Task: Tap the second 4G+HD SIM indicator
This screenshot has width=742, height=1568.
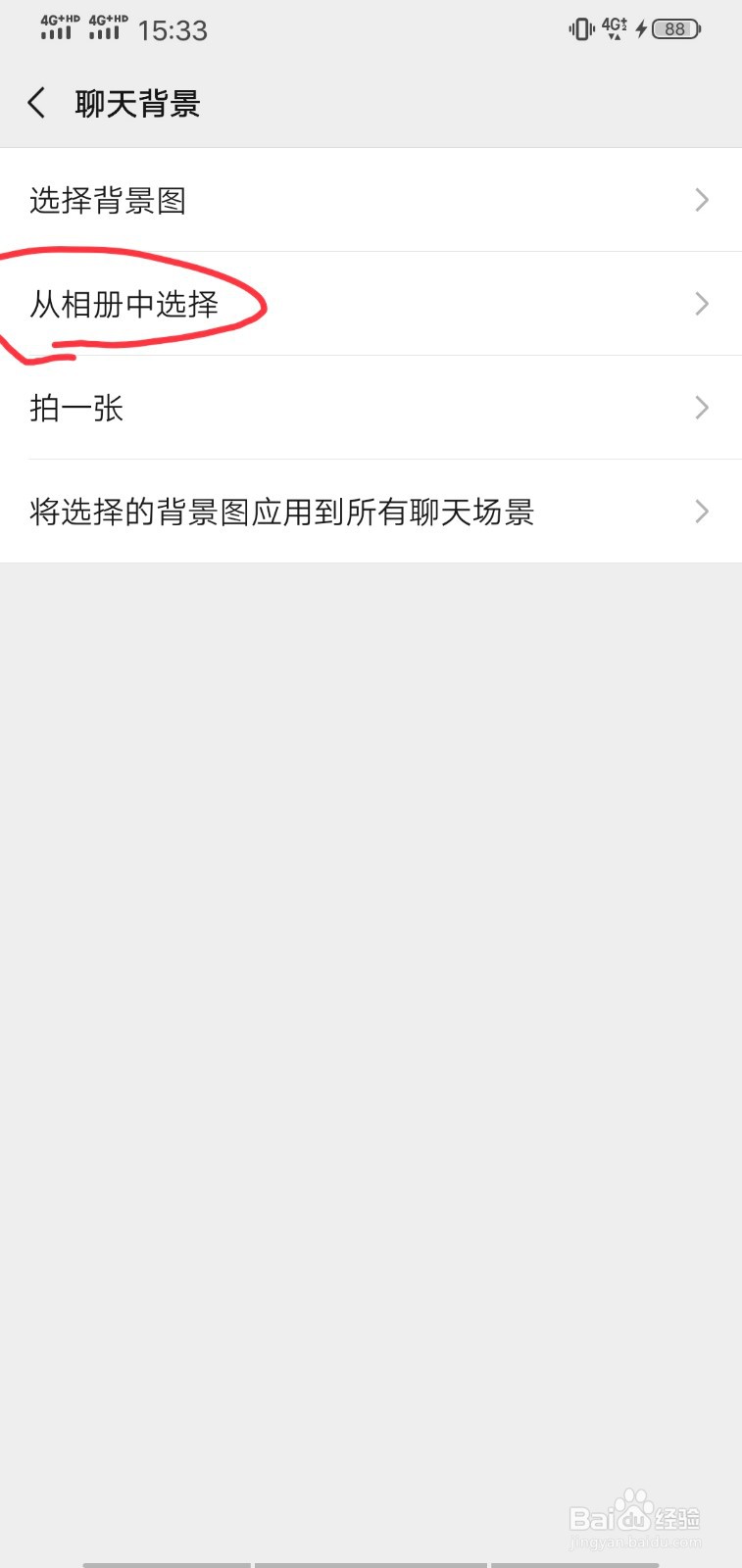Action: click(106, 26)
